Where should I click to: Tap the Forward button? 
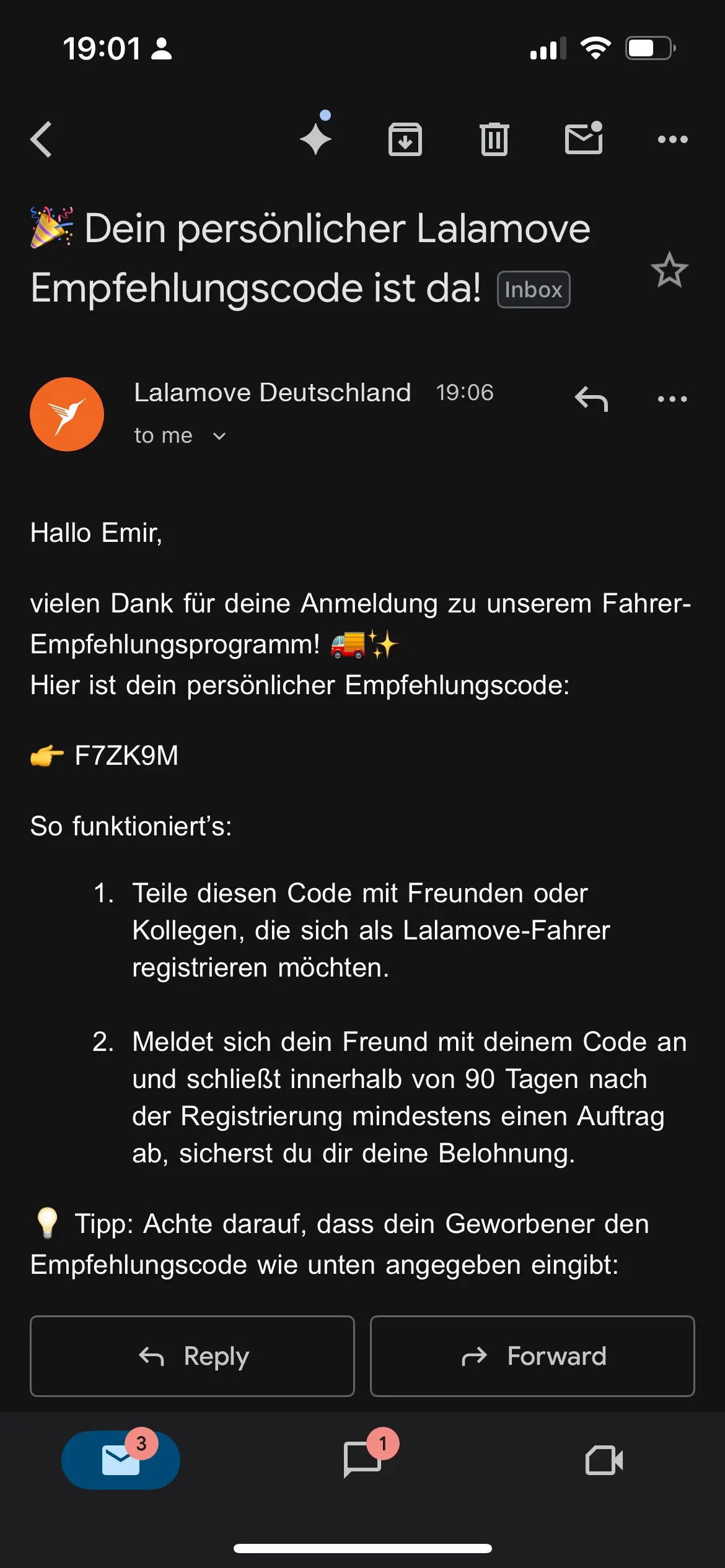(x=532, y=1356)
